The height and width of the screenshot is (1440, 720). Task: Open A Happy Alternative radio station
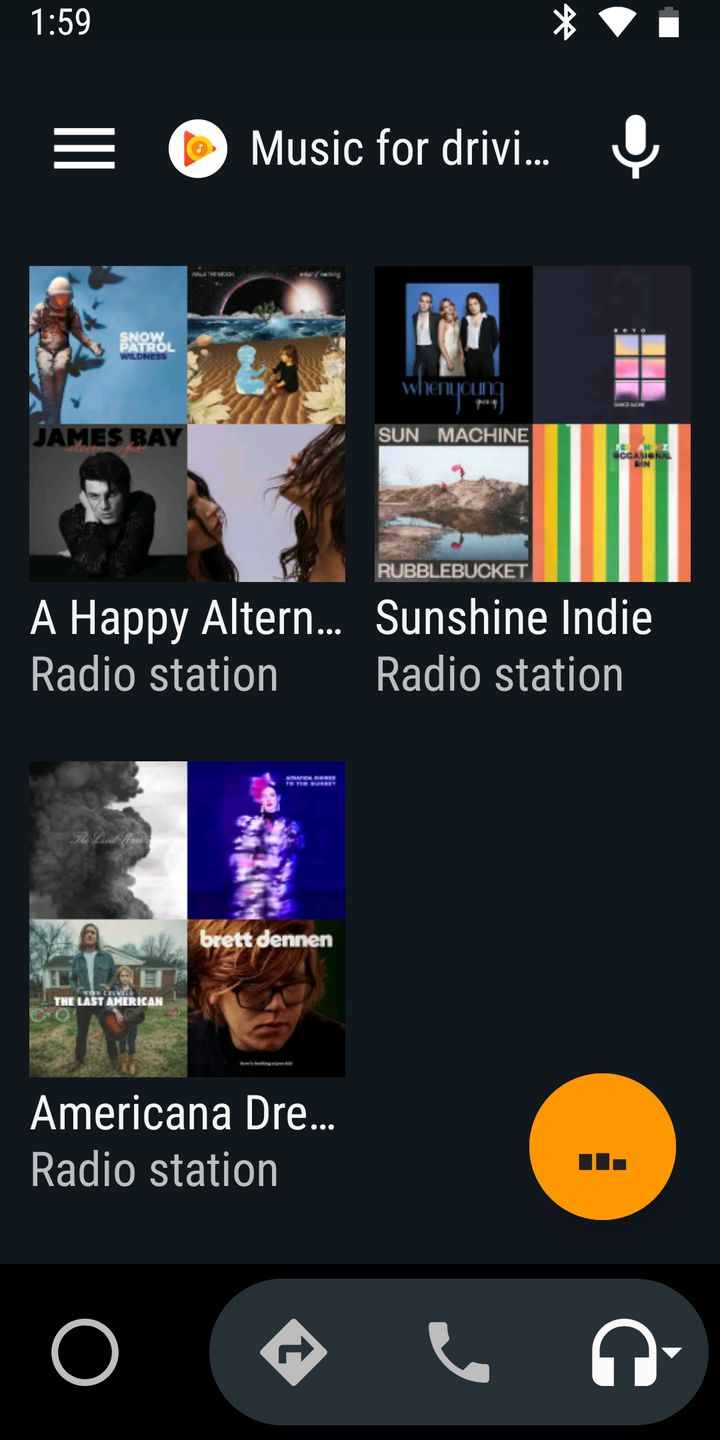pos(187,424)
